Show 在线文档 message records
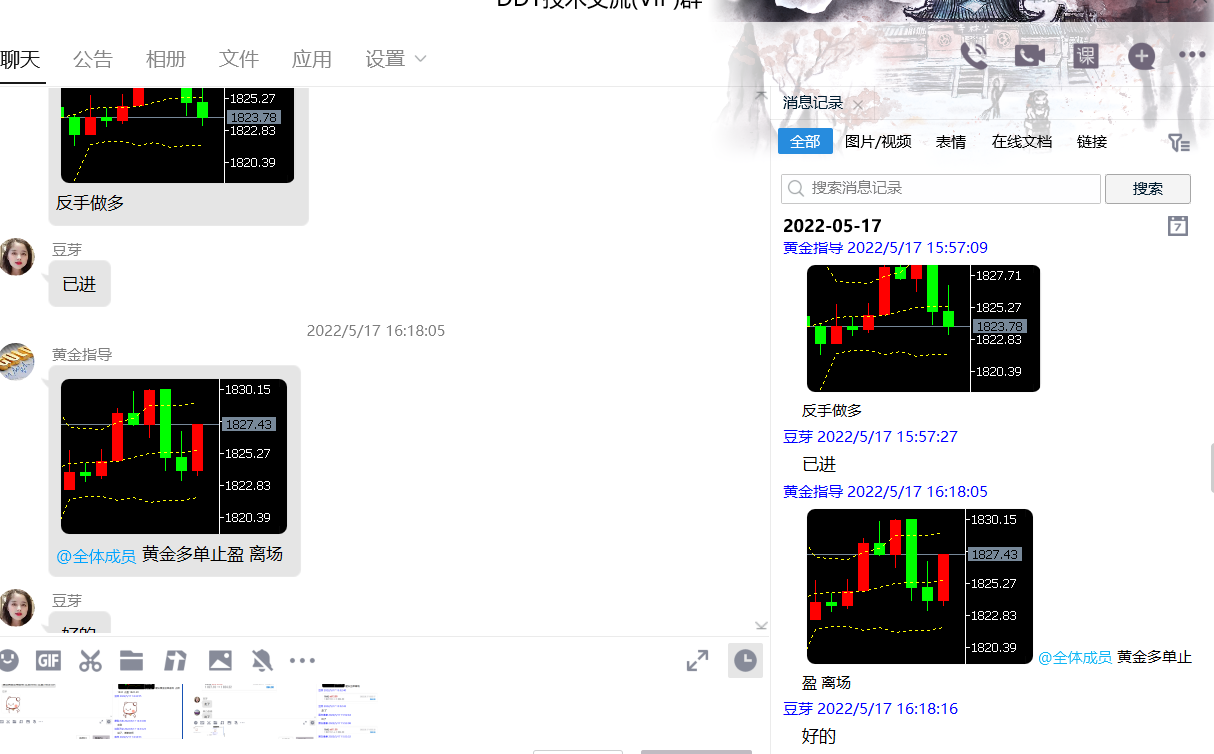Screen dimensions: 1214x754 point(1021,142)
